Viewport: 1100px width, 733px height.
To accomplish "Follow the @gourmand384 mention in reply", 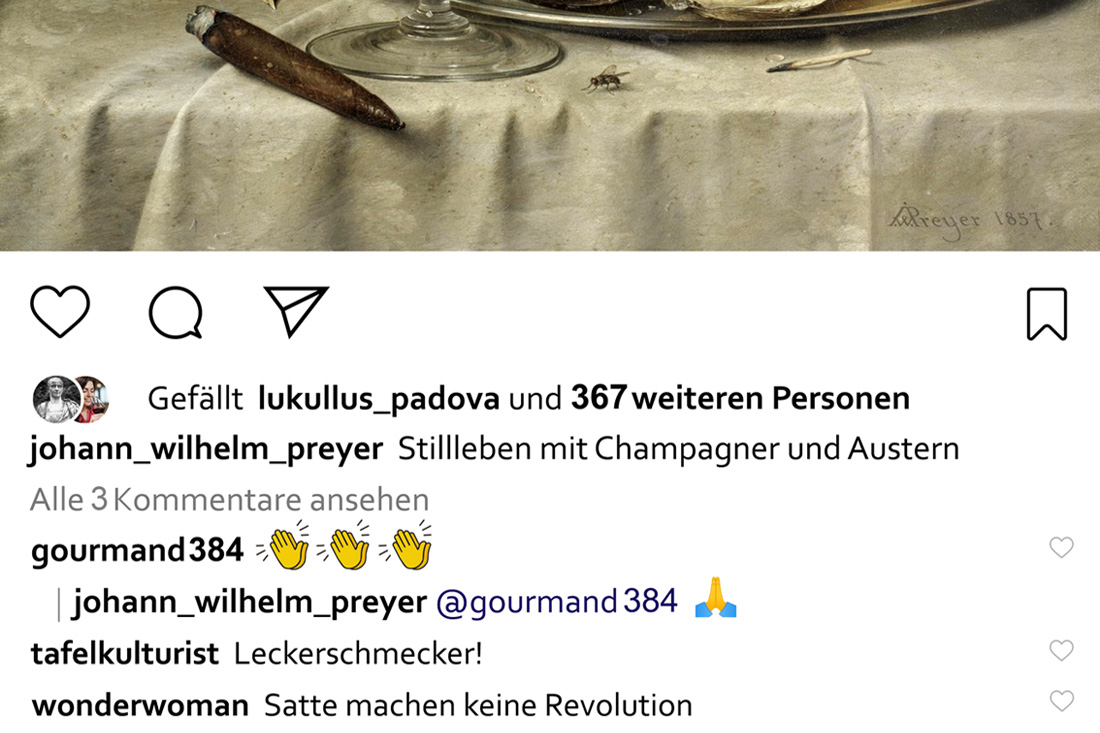I will point(557,602).
